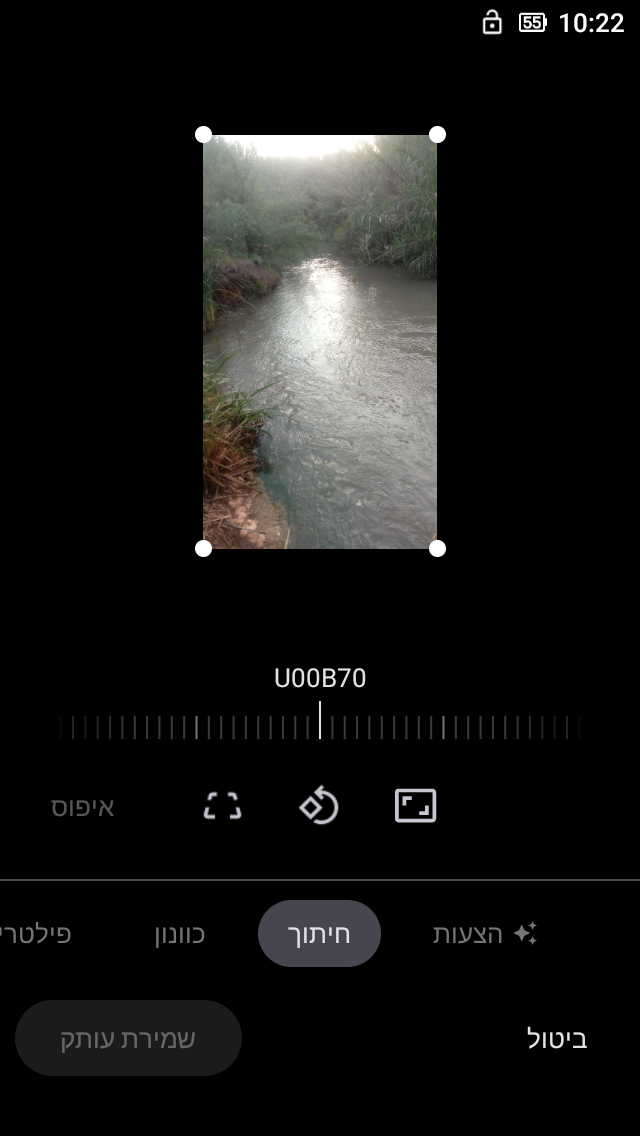640x1136 pixels.
Task: Rotate the photo with the rotate icon
Action: click(319, 806)
